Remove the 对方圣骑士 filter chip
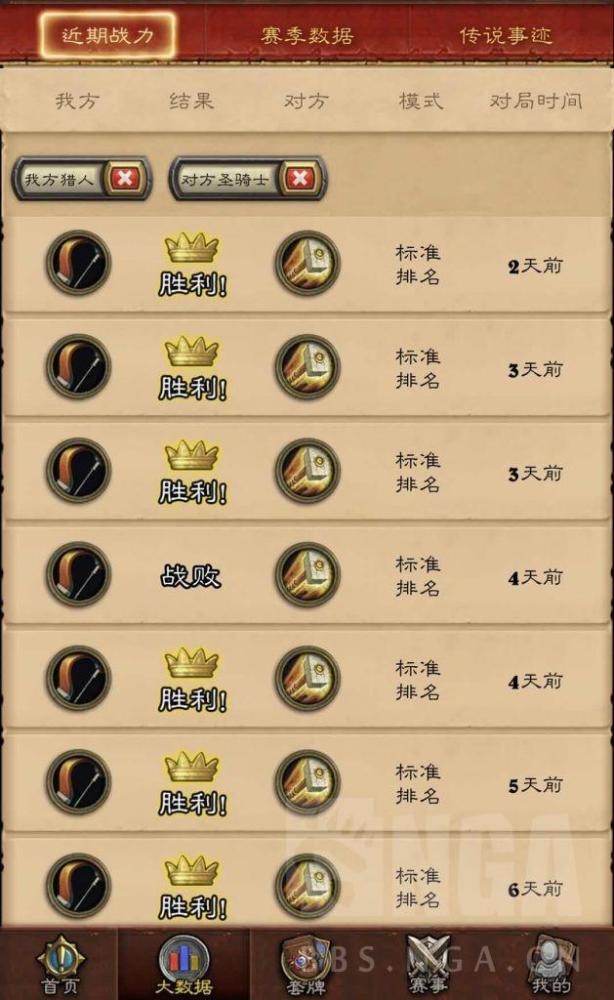 (x=300, y=179)
